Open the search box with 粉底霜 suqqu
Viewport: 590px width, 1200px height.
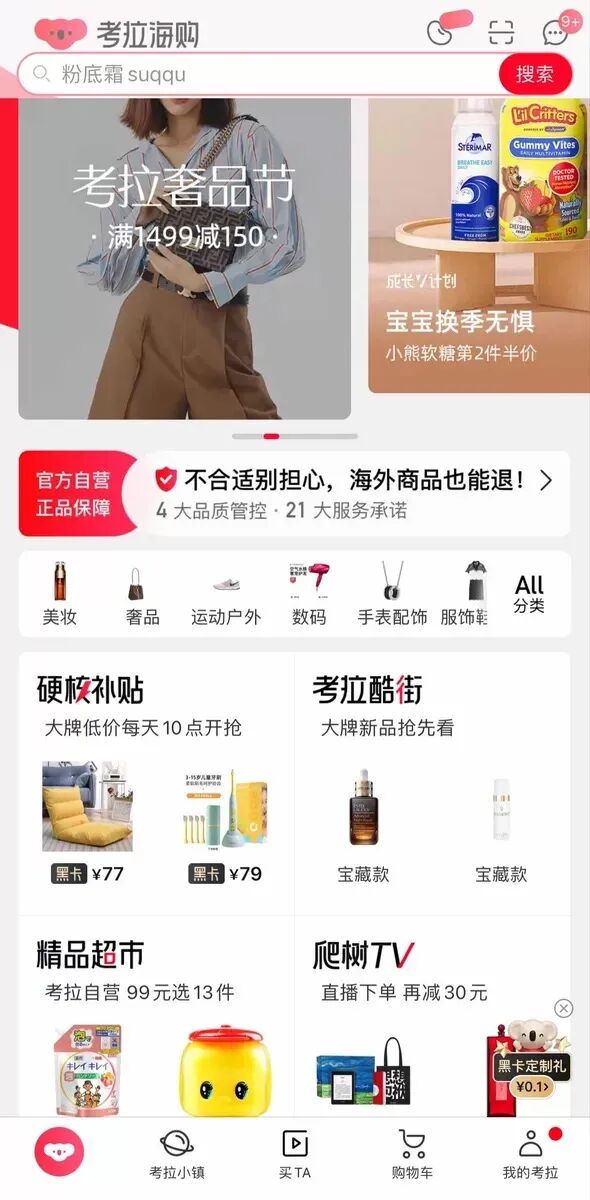click(x=258, y=74)
